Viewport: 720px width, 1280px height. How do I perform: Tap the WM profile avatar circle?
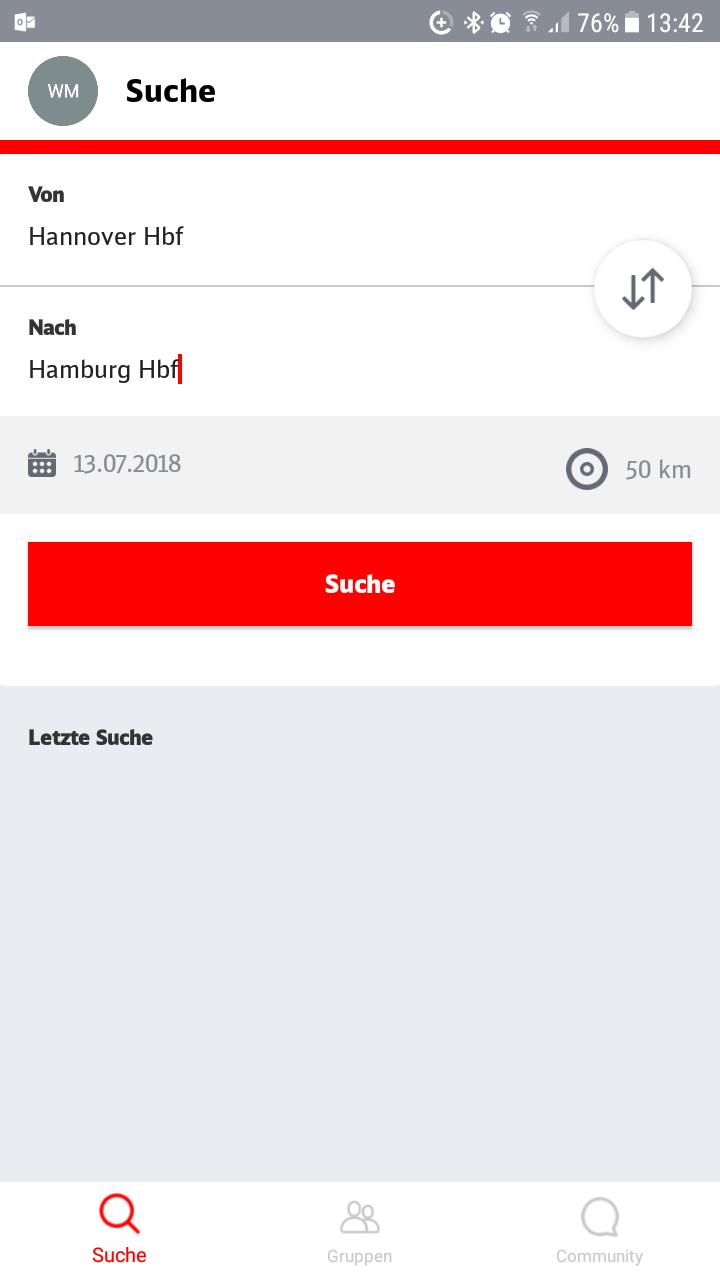click(63, 90)
